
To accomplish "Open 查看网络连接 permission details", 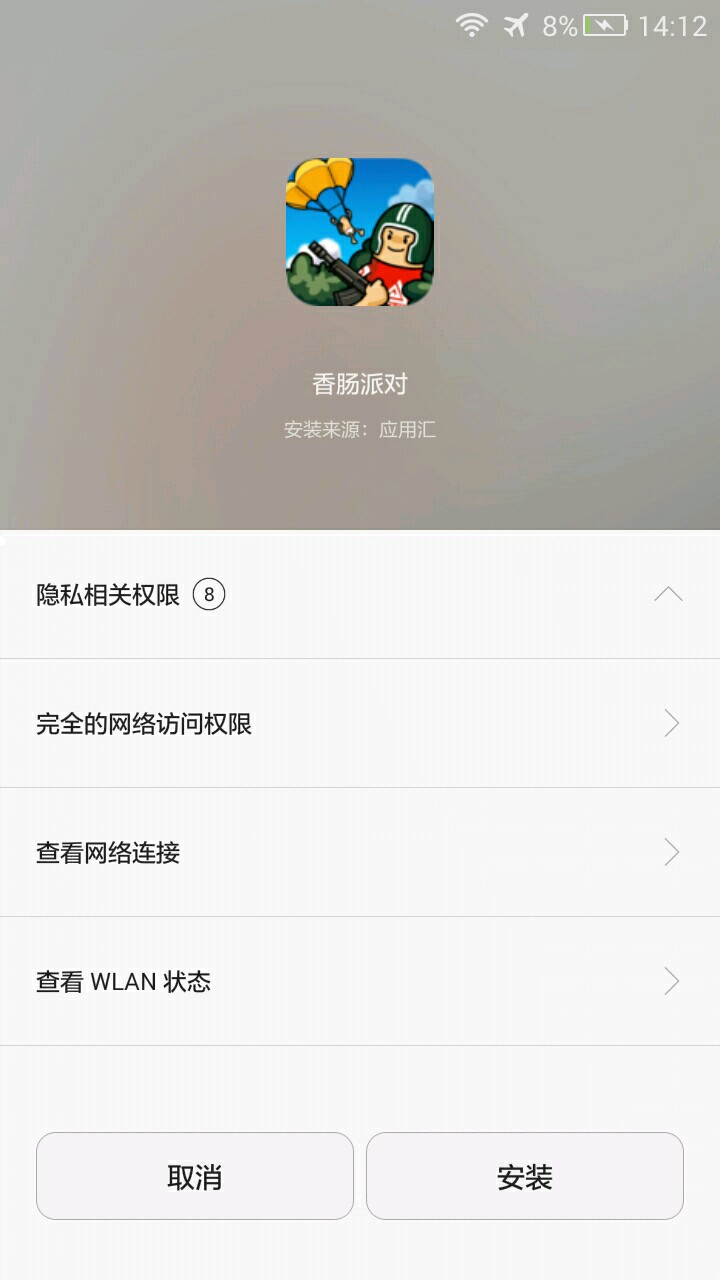I will pyautogui.click(x=360, y=853).
